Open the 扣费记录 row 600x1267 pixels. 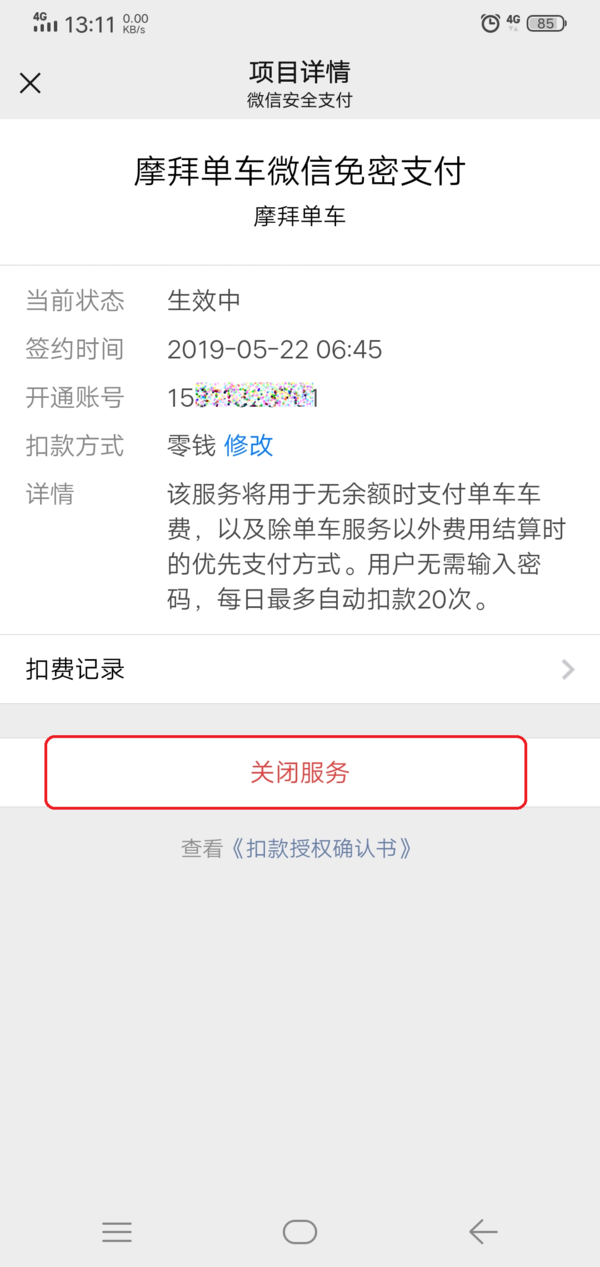point(300,669)
